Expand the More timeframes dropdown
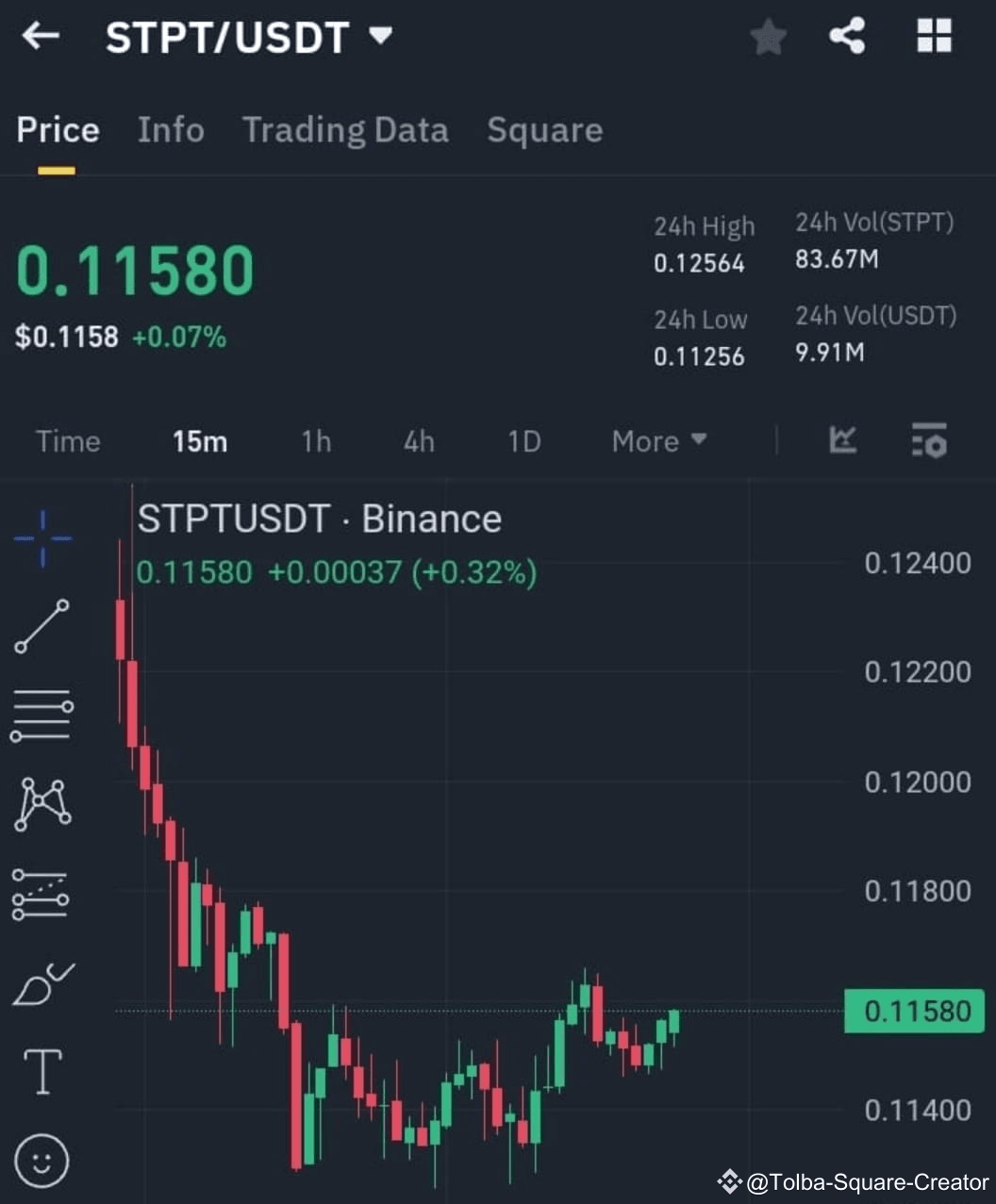 [x=657, y=441]
